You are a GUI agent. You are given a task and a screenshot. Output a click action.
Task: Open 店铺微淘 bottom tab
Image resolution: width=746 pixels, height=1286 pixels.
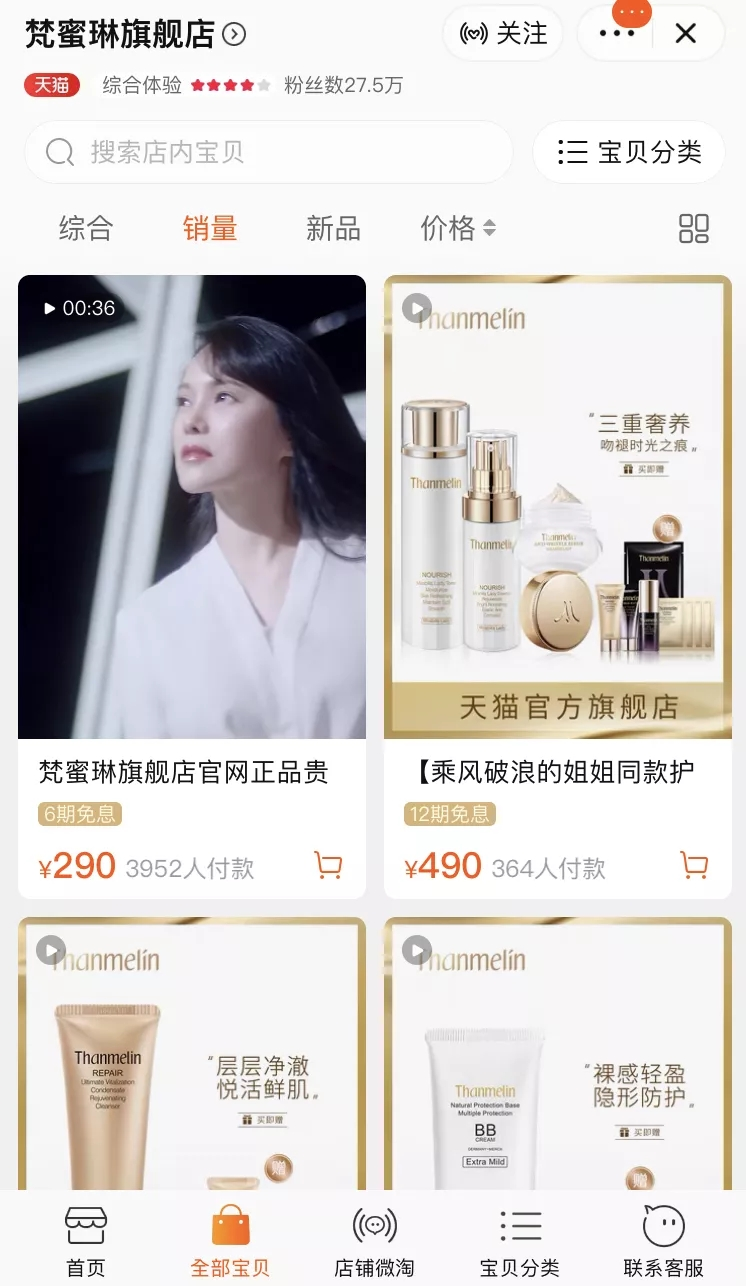[374, 1240]
